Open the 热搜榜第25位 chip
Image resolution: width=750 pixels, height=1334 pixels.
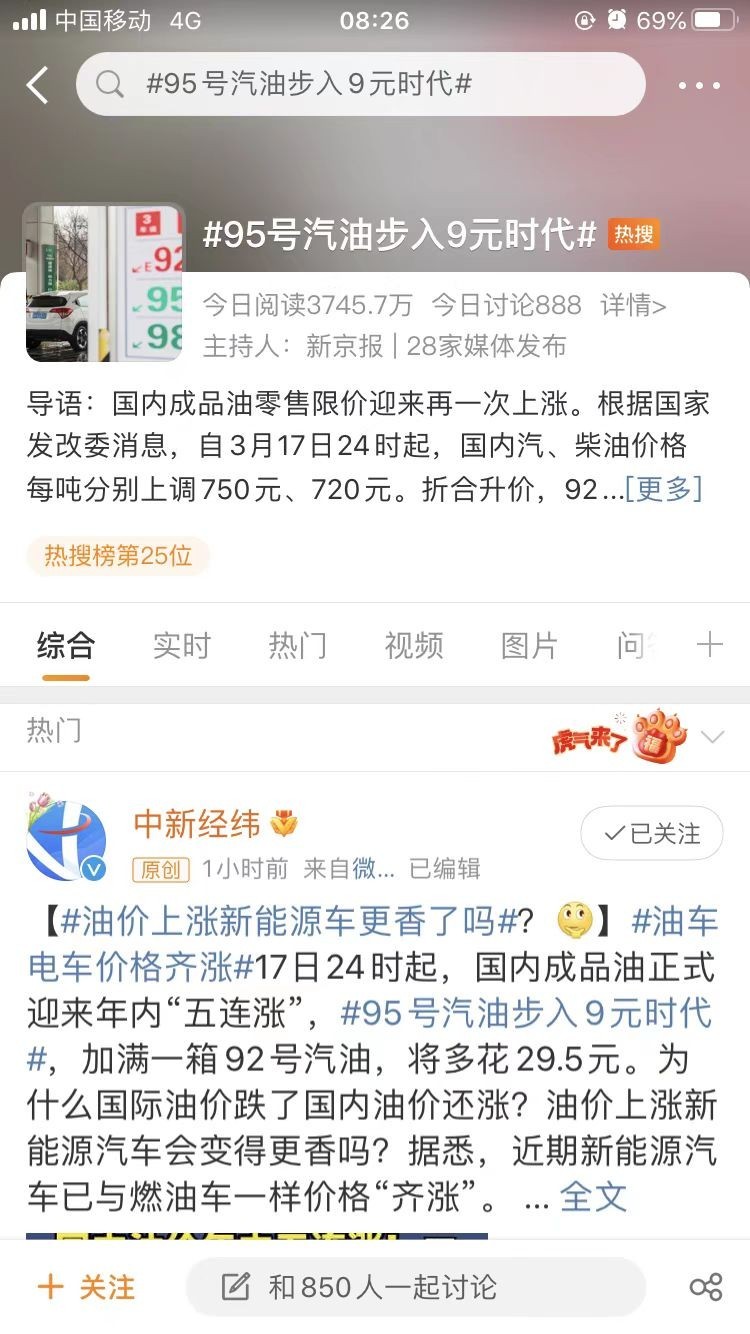[x=118, y=556]
